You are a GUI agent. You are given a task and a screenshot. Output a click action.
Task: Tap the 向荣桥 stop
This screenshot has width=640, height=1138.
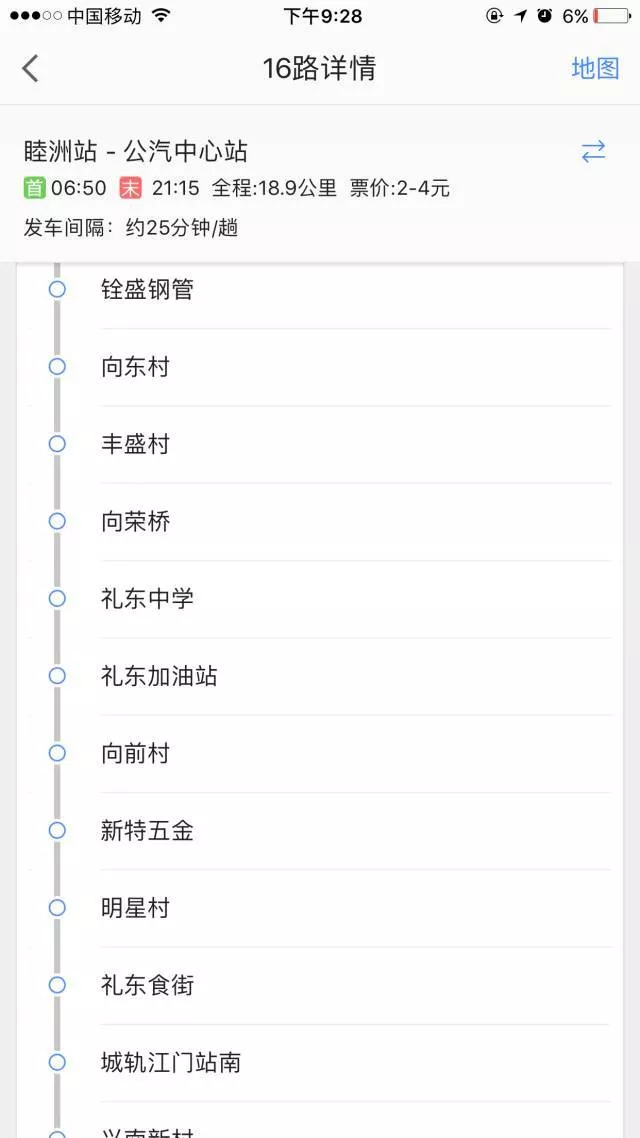[136, 521]
